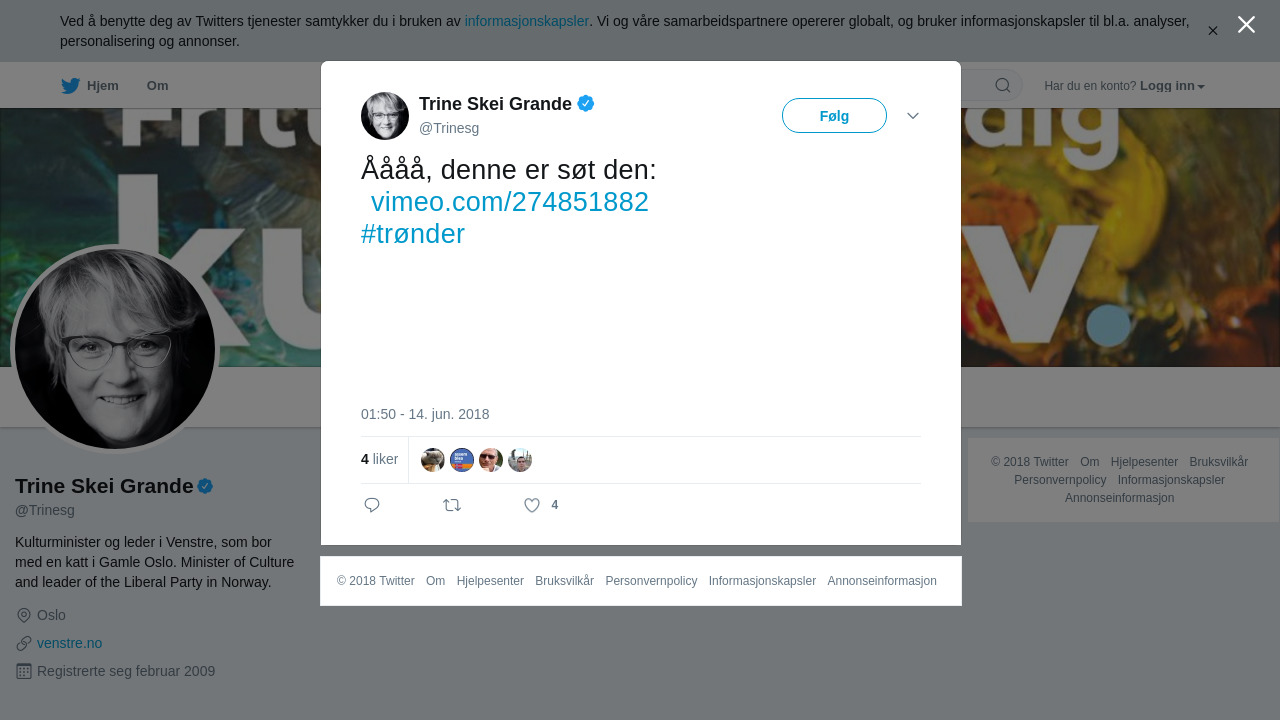Close the tweet dialog with the large X
Image resolution: width=1280 pixels, height=720 pixels.
tap(1246, 25)
